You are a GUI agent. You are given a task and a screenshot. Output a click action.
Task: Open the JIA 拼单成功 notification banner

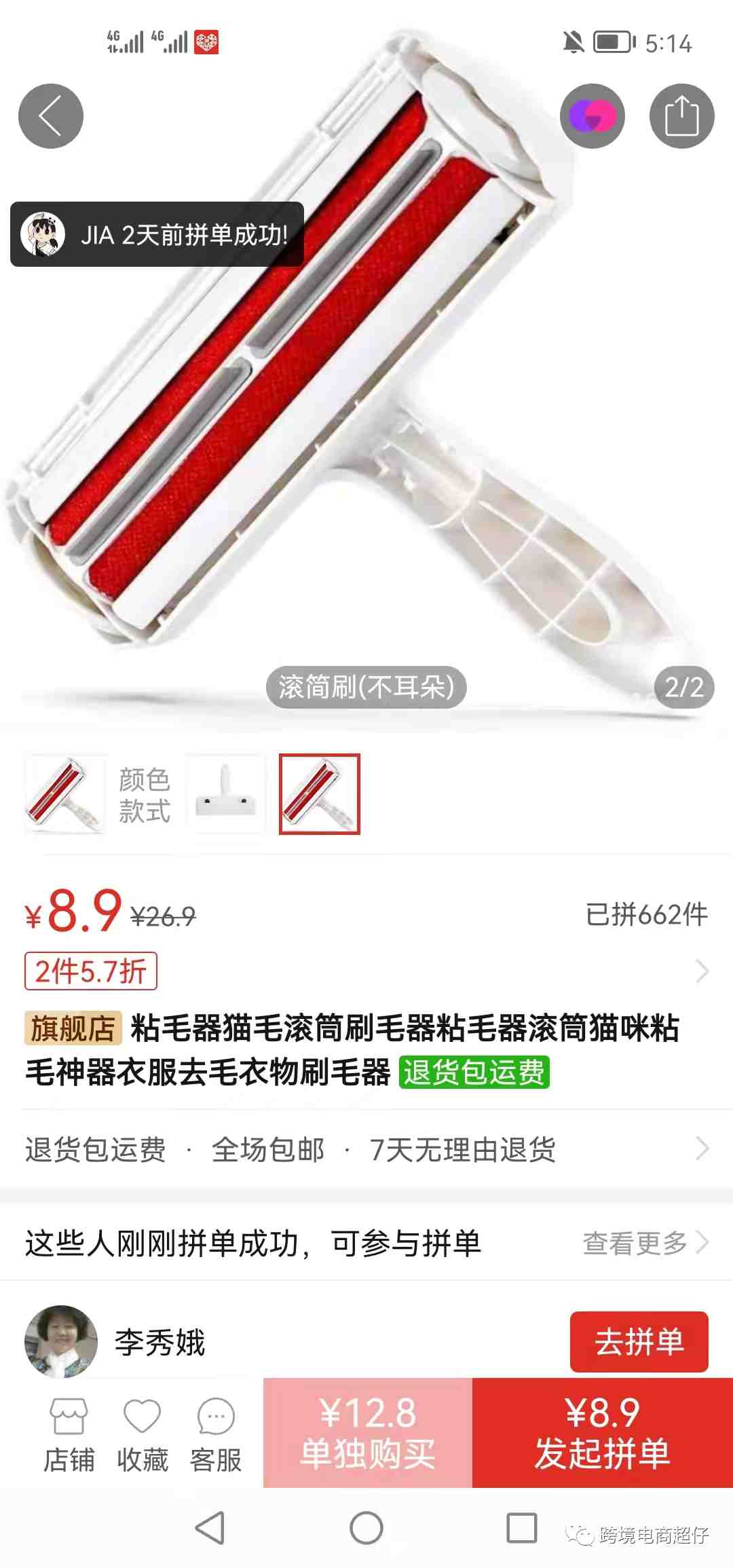coord(157,234)
